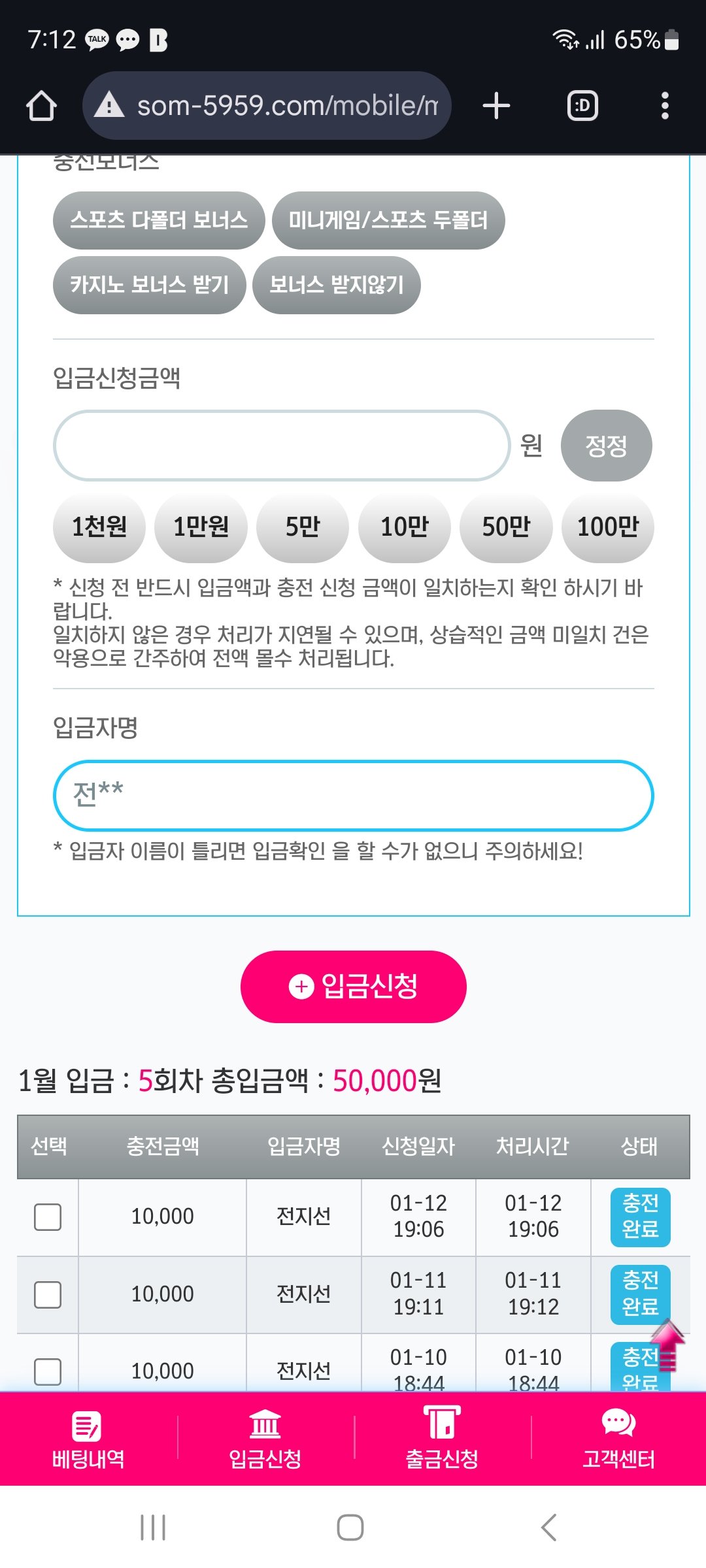Submit the pink 입금신청 button
706x1568 pixels.
pyautogui.click(x=353, y=987)
